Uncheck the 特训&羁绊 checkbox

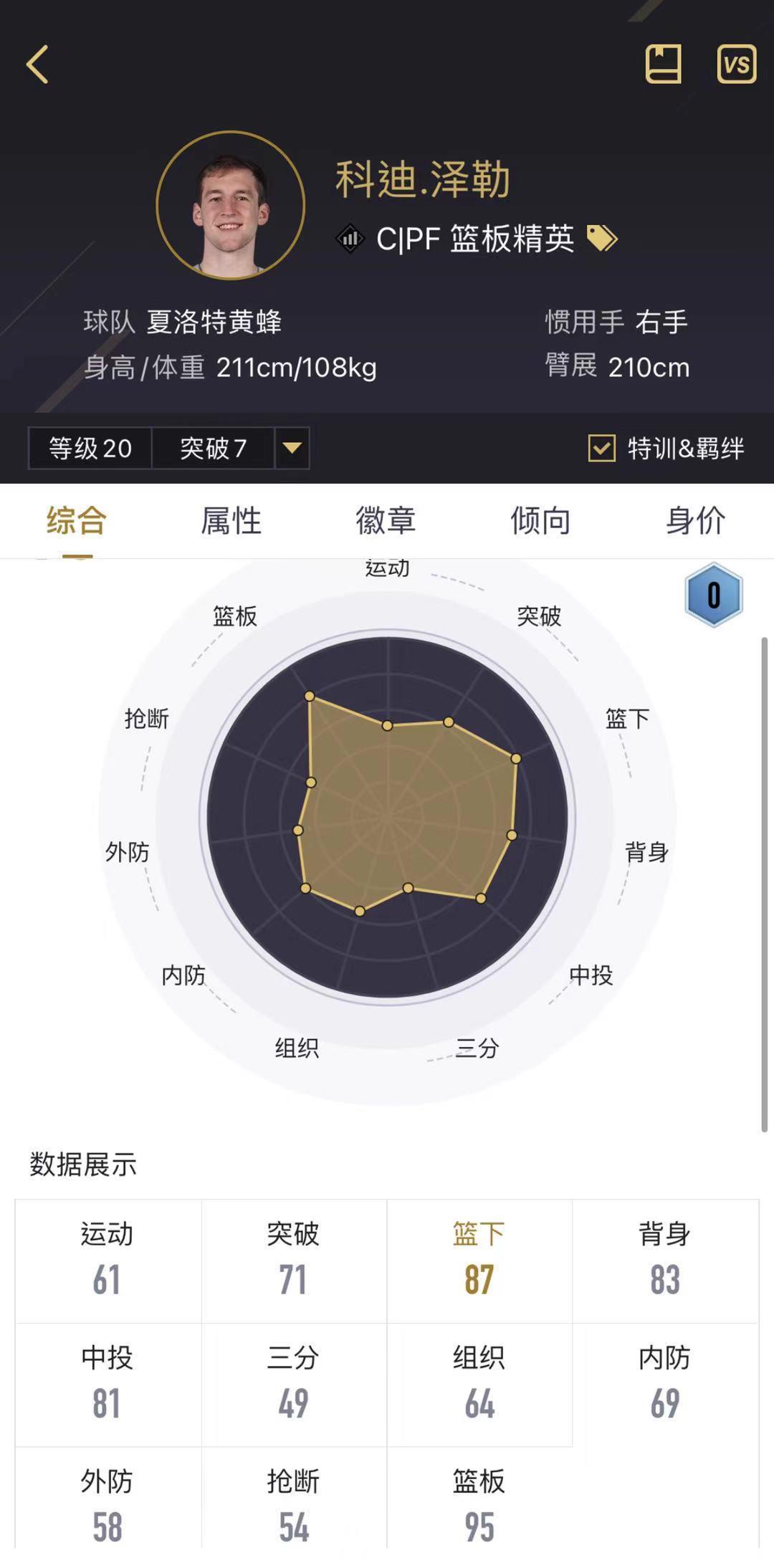[x=601, y=449]
